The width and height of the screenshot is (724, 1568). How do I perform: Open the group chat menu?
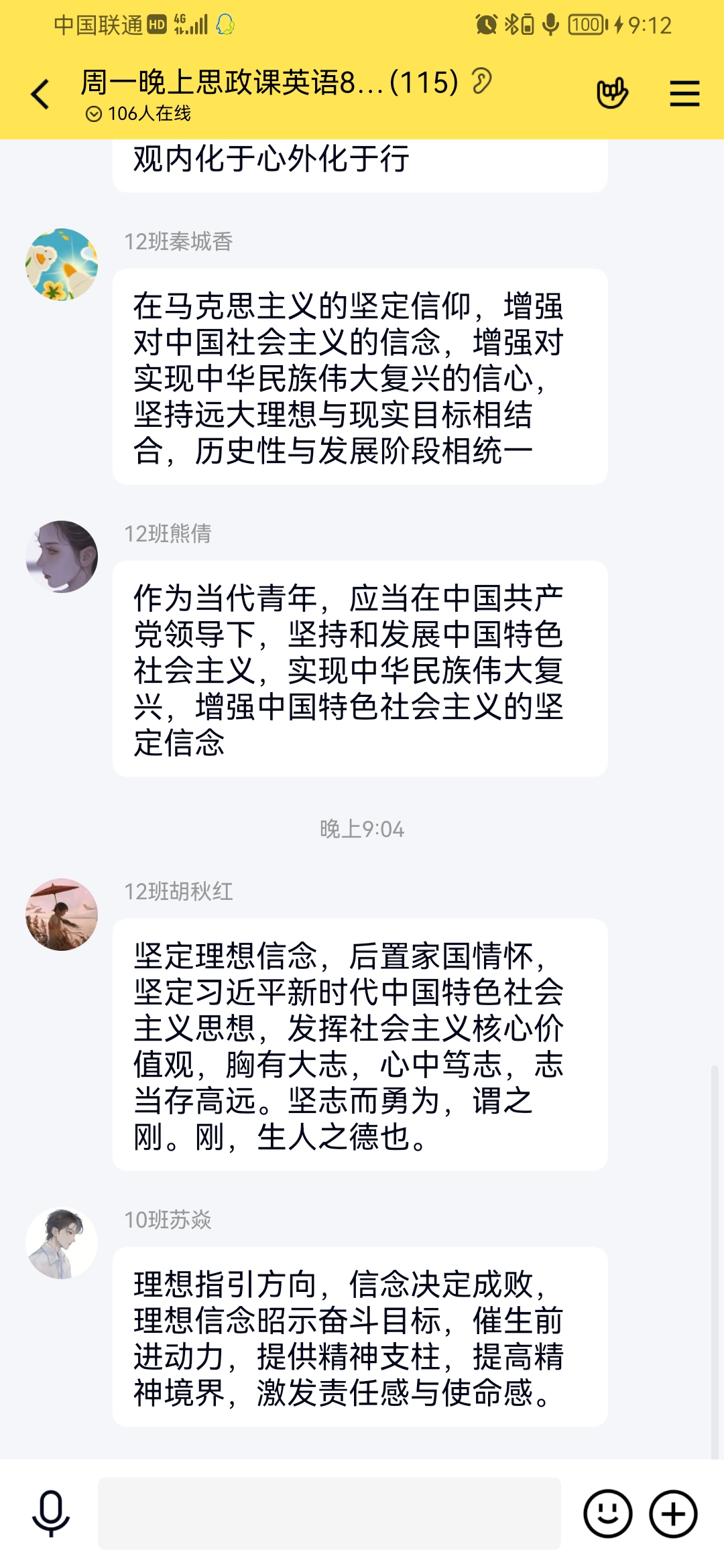(x=684, y=93)
